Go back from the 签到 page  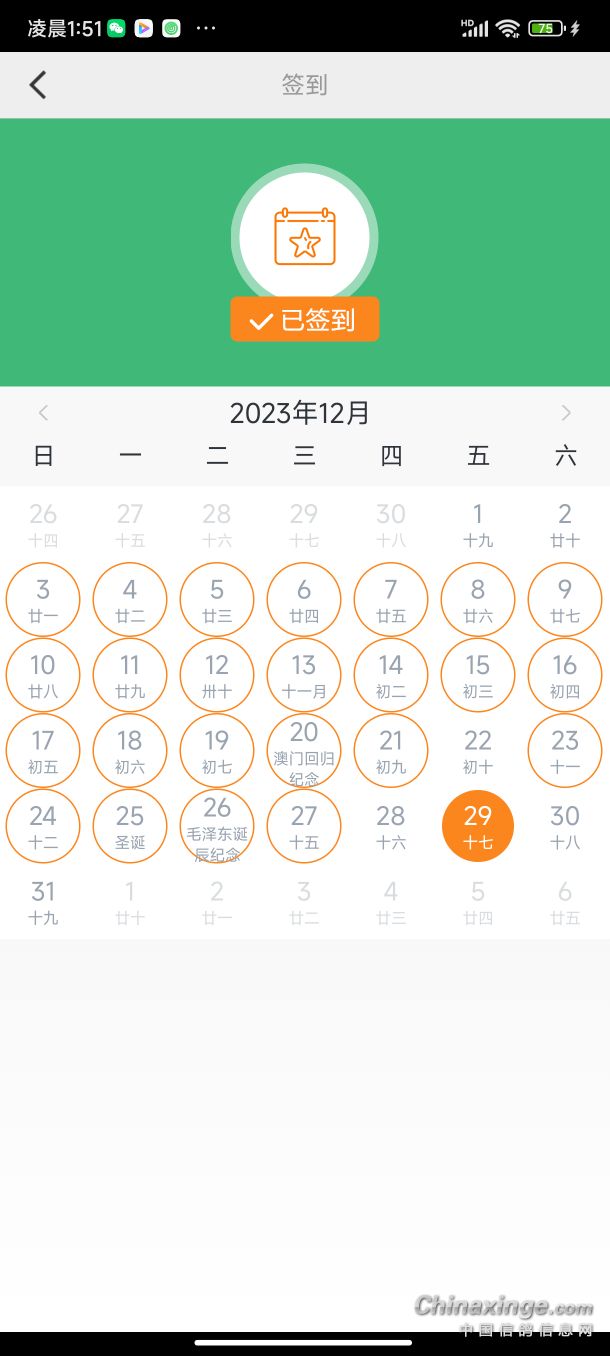coord(38,85)
